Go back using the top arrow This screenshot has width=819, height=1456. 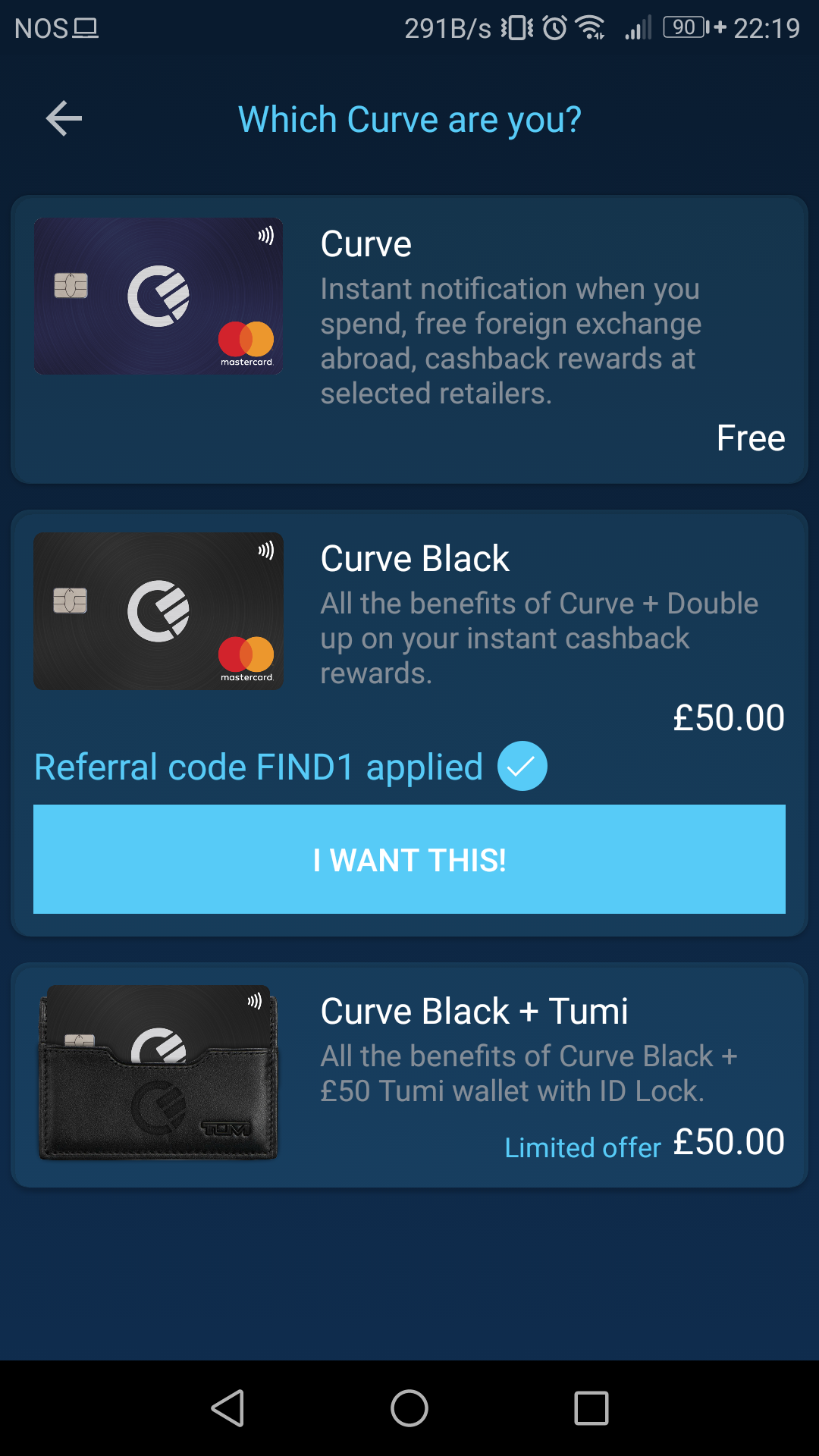click(64, 119)
